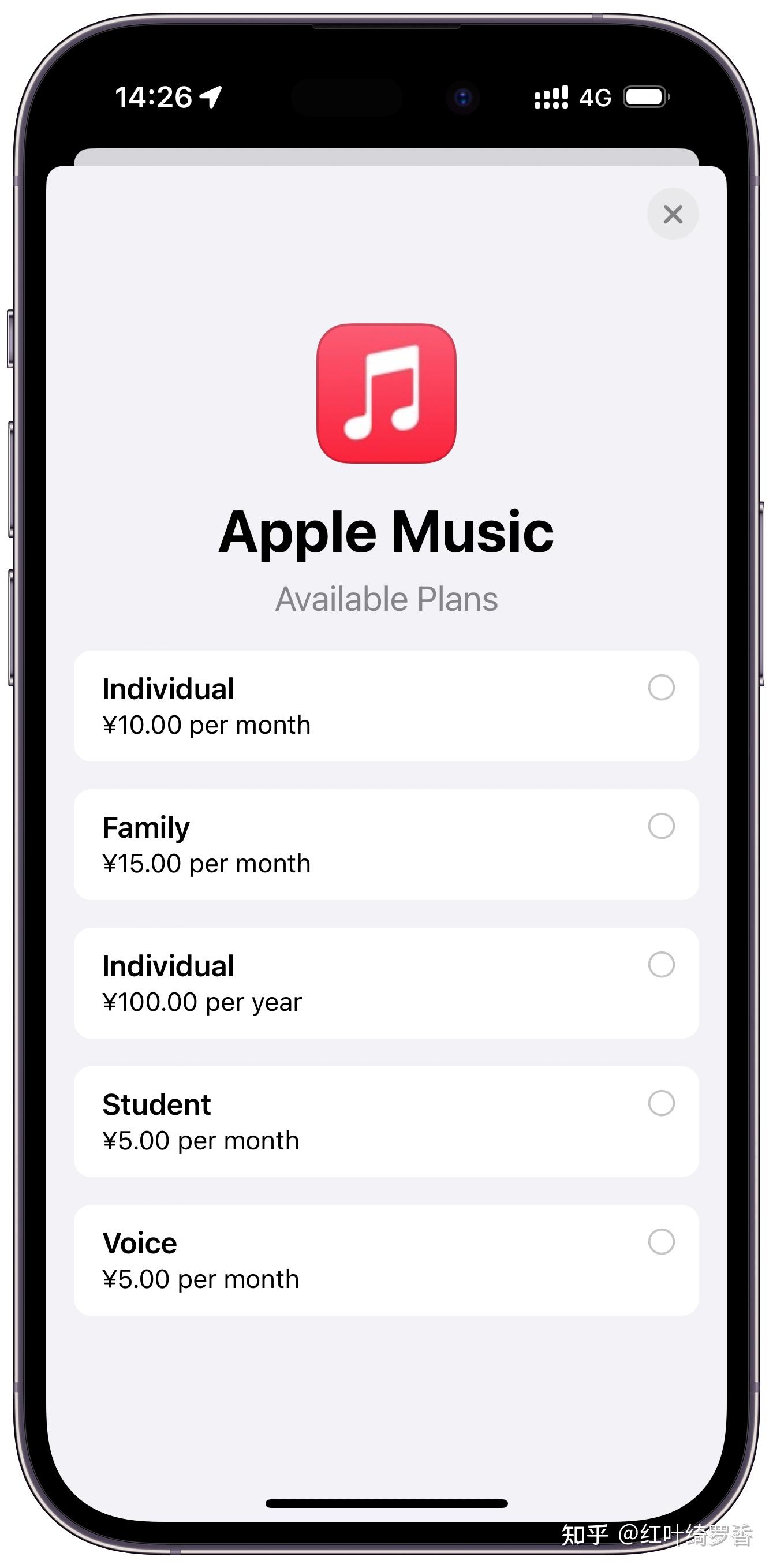The image size is (773, 1568).
Task: Choose the Family ¥15.00 per month plan
Action: [x=386, y=844]
